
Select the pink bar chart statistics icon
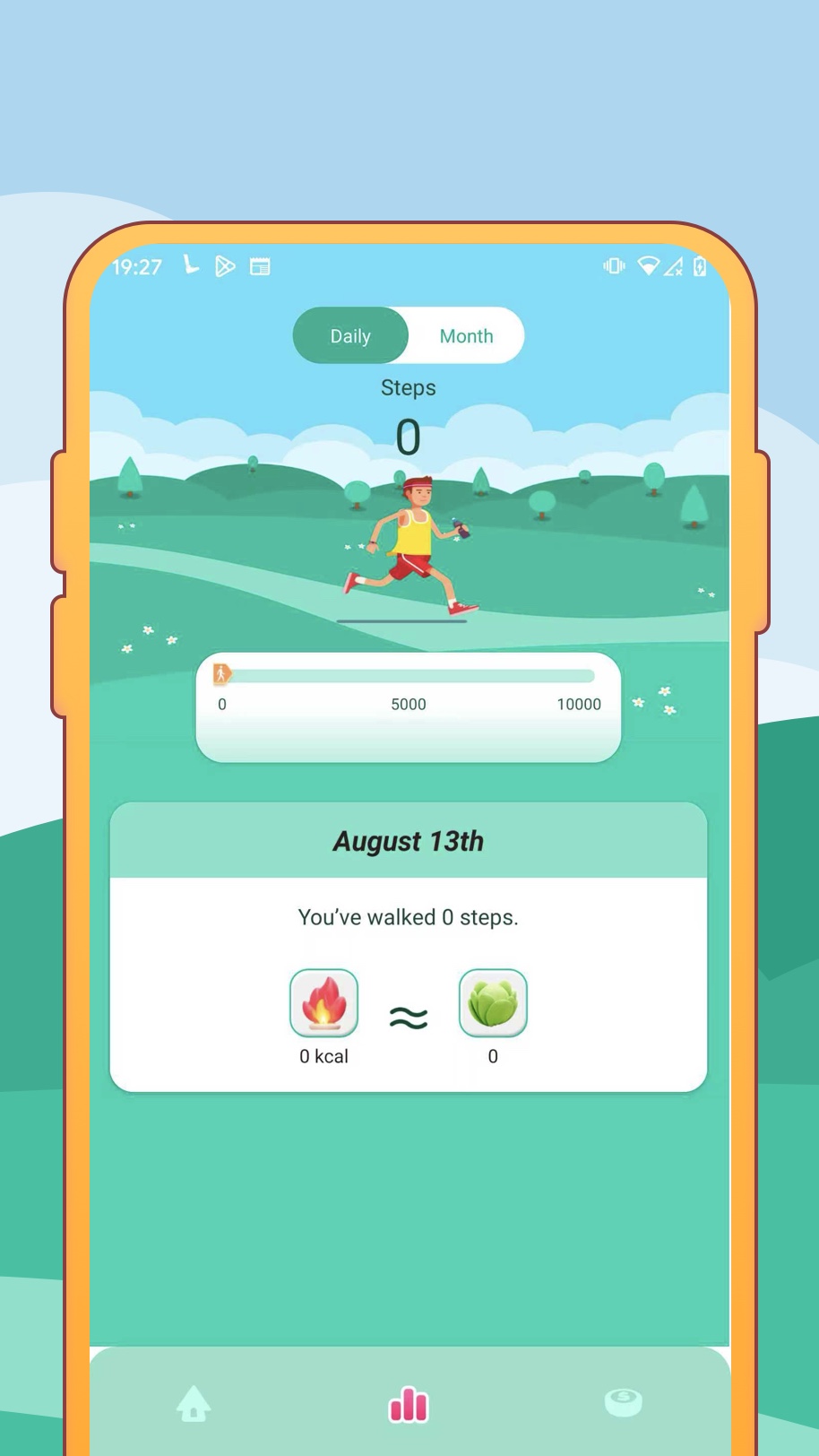click(x=408, y=1403)
